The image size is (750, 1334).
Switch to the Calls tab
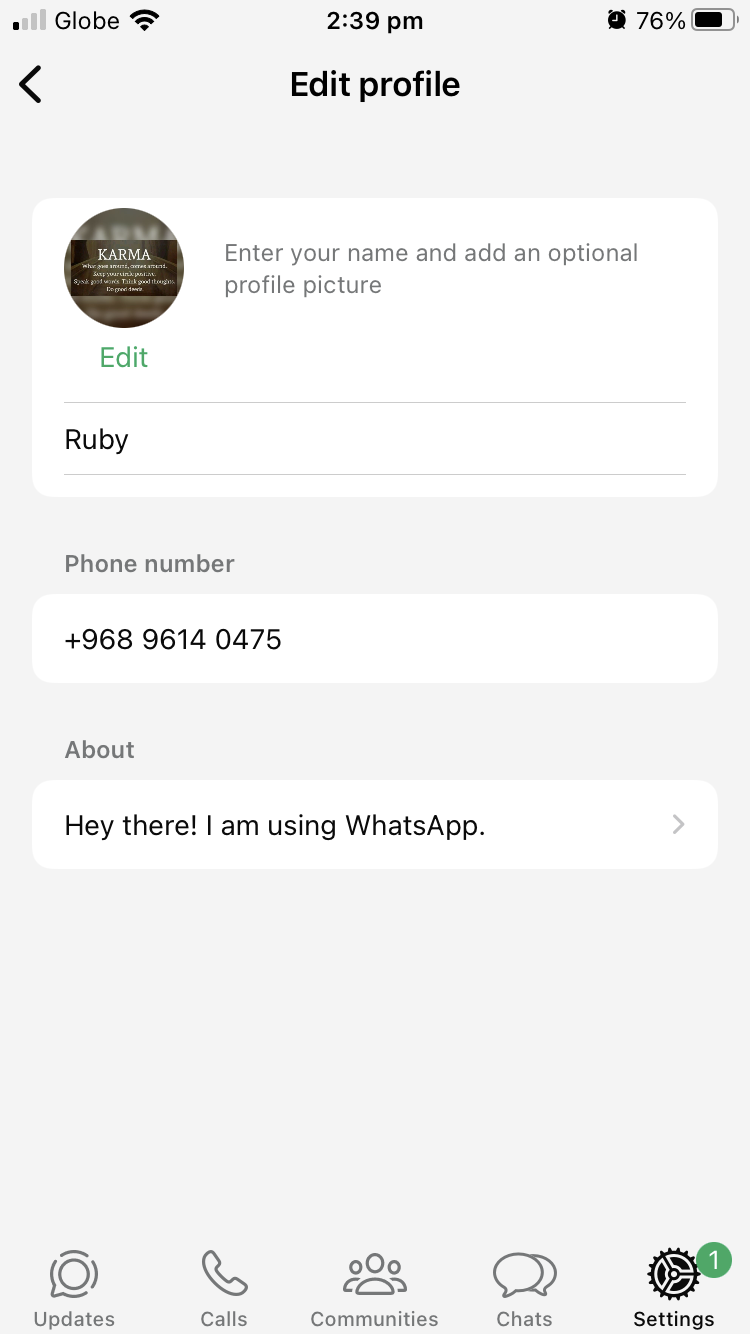pos(224,1289)
